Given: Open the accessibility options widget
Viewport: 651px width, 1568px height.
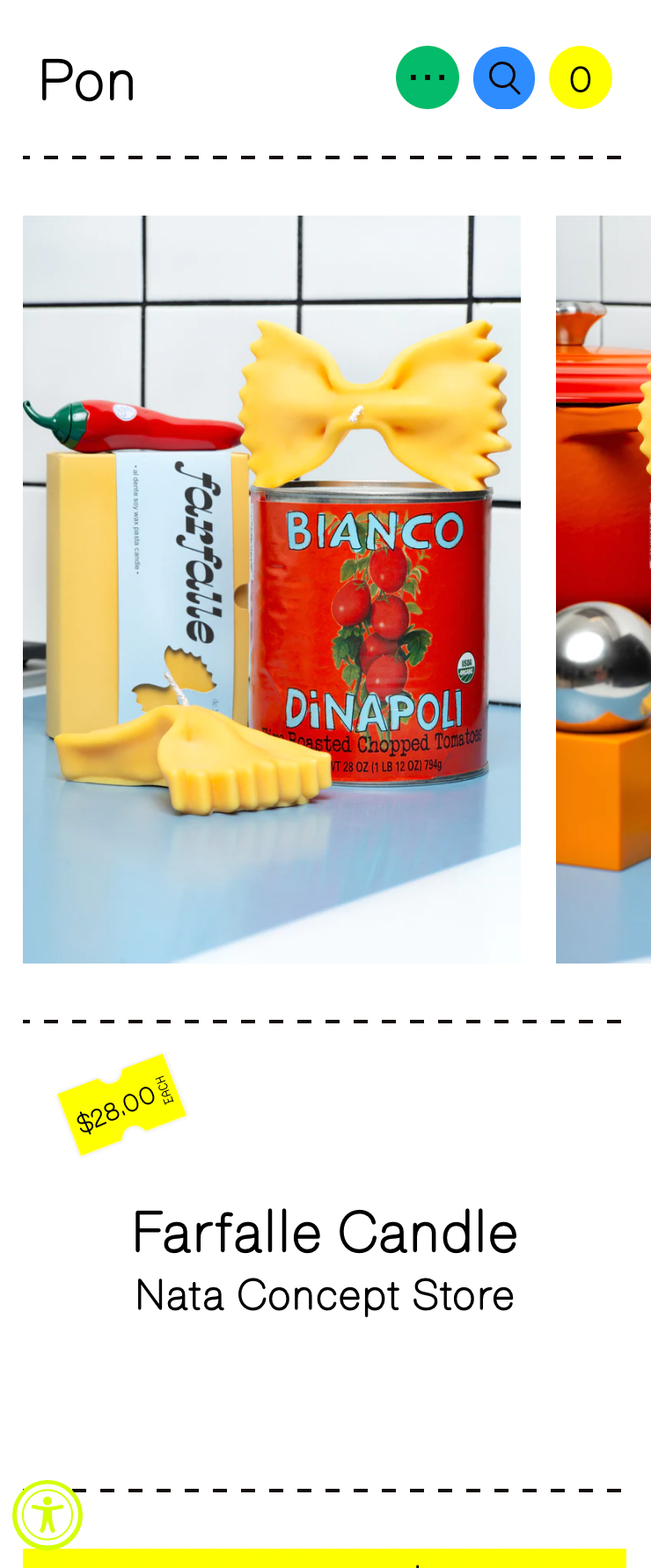Looking at the screenshot, I should pos(48,1515).
